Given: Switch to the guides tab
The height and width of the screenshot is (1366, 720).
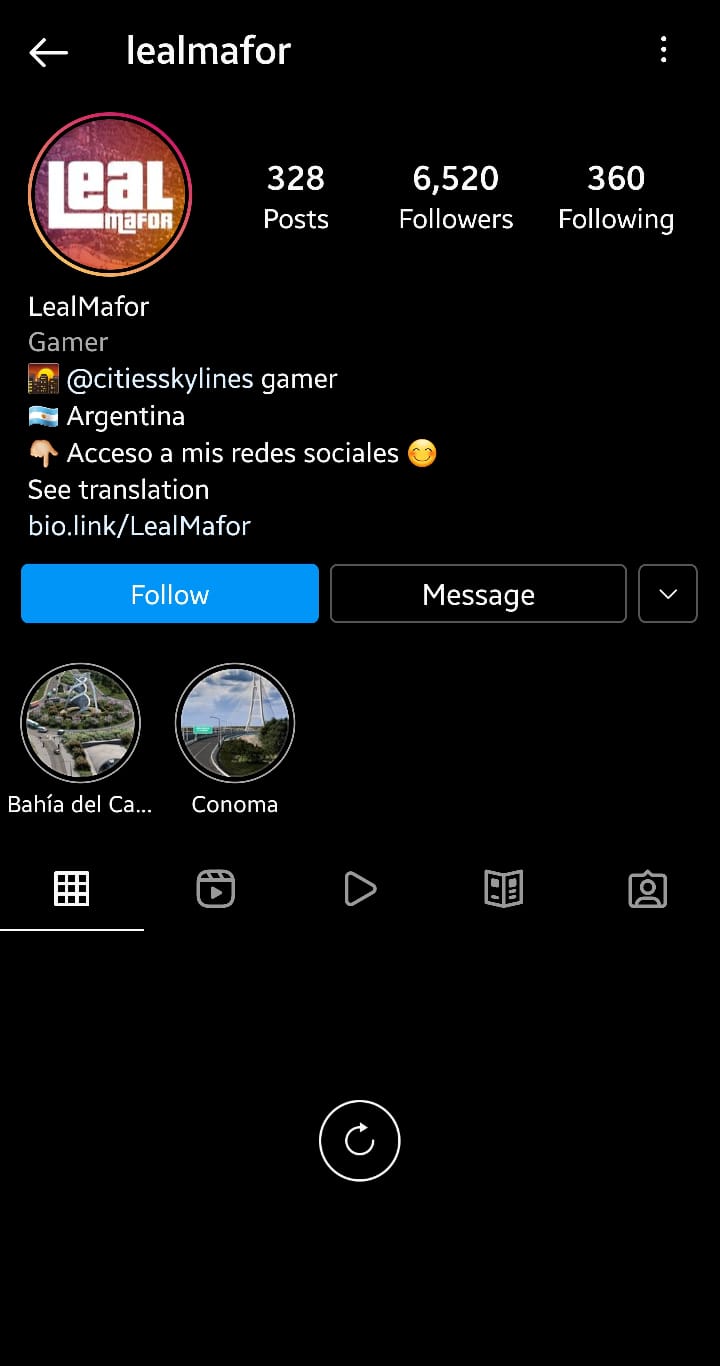Looking at the screenshot, I should tap(504, 888).
